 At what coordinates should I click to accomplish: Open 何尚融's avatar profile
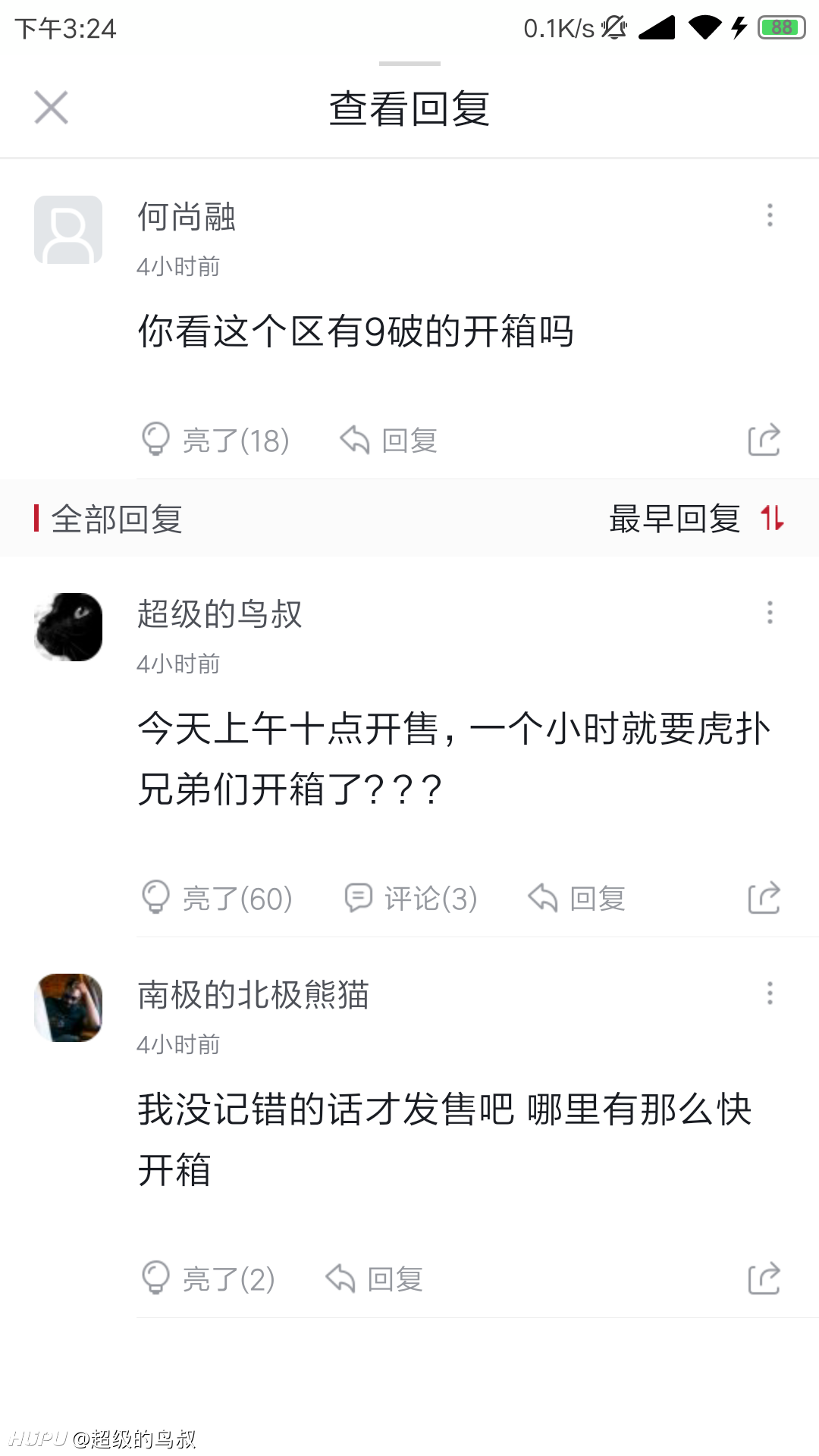[x=68, y=230]
